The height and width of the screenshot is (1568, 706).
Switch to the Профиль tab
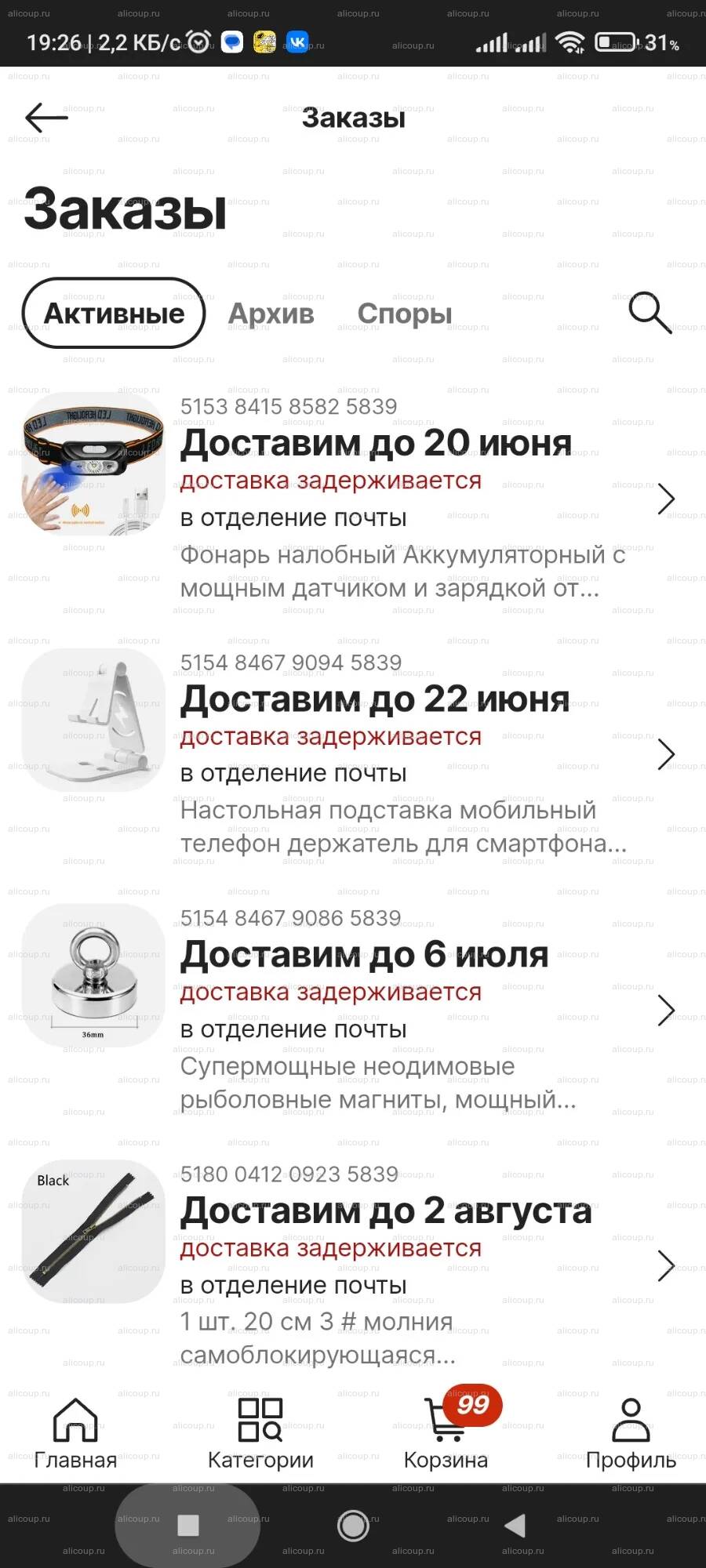(631, 1435)
